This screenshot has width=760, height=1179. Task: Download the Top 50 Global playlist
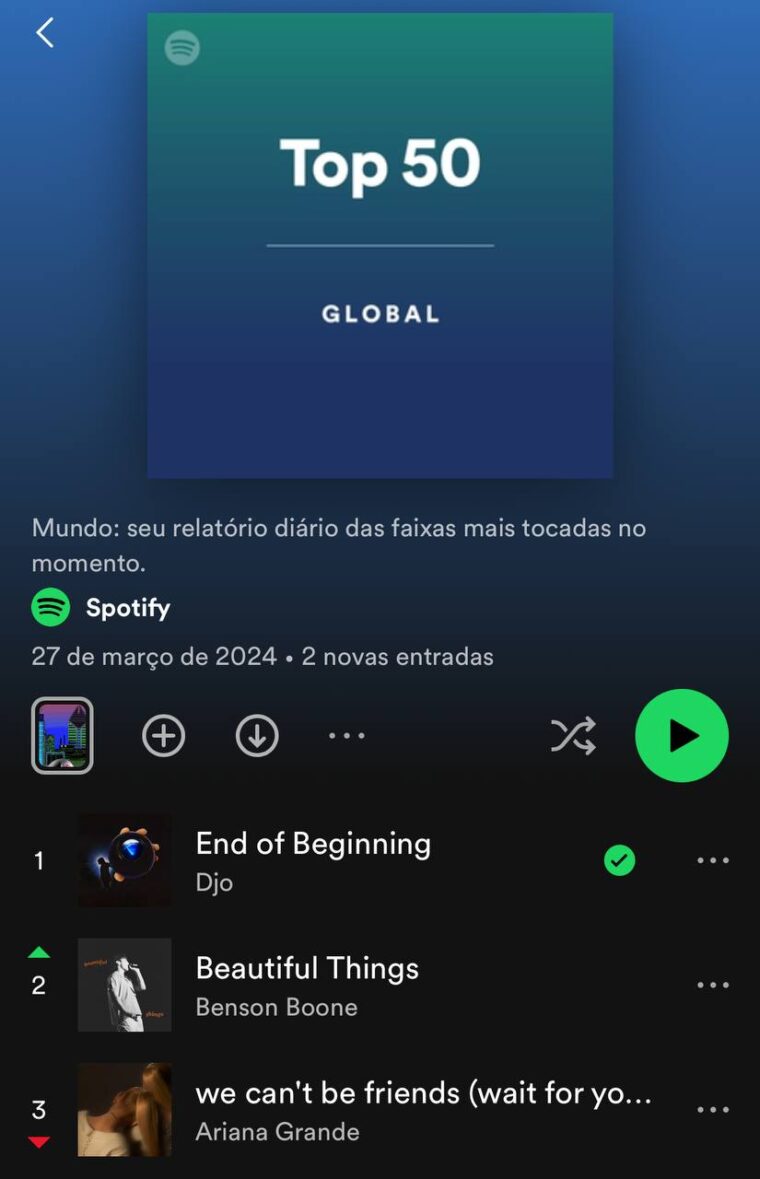pyautogui.click(x=257, y=736)
